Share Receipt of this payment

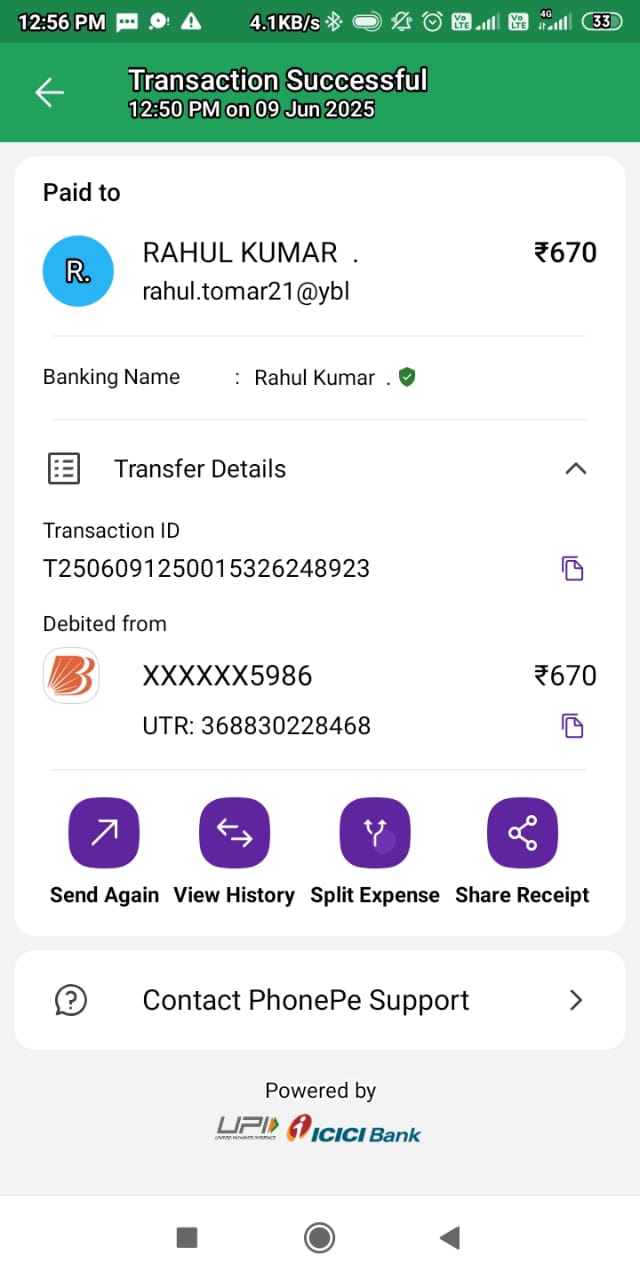[522, 833]
